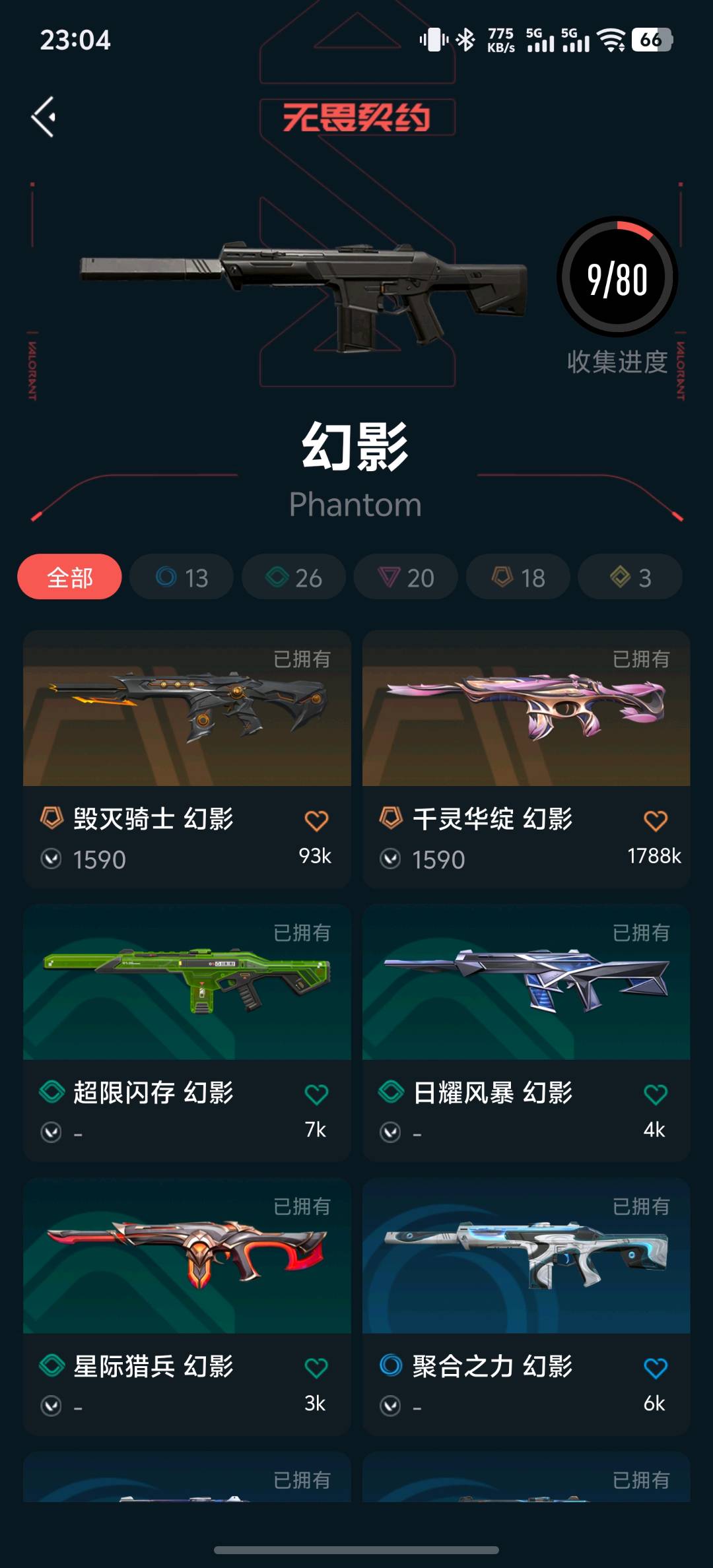Open the 毁灭骑士 幻影 skin card
The image size is (713, 1568).
pos(187,759)
